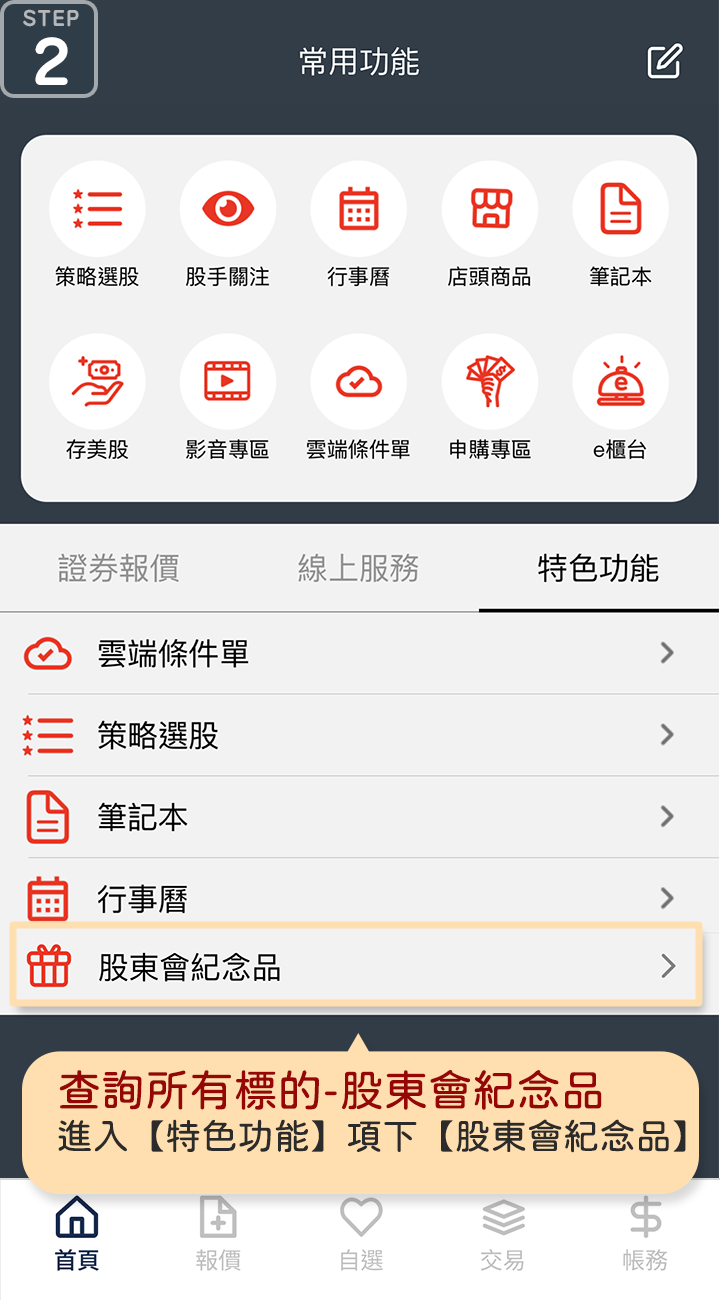The width and height of the screenshot is (720, 1300).
Task: Go to the 報價 bottom tab
Action: coord(218,1235)
